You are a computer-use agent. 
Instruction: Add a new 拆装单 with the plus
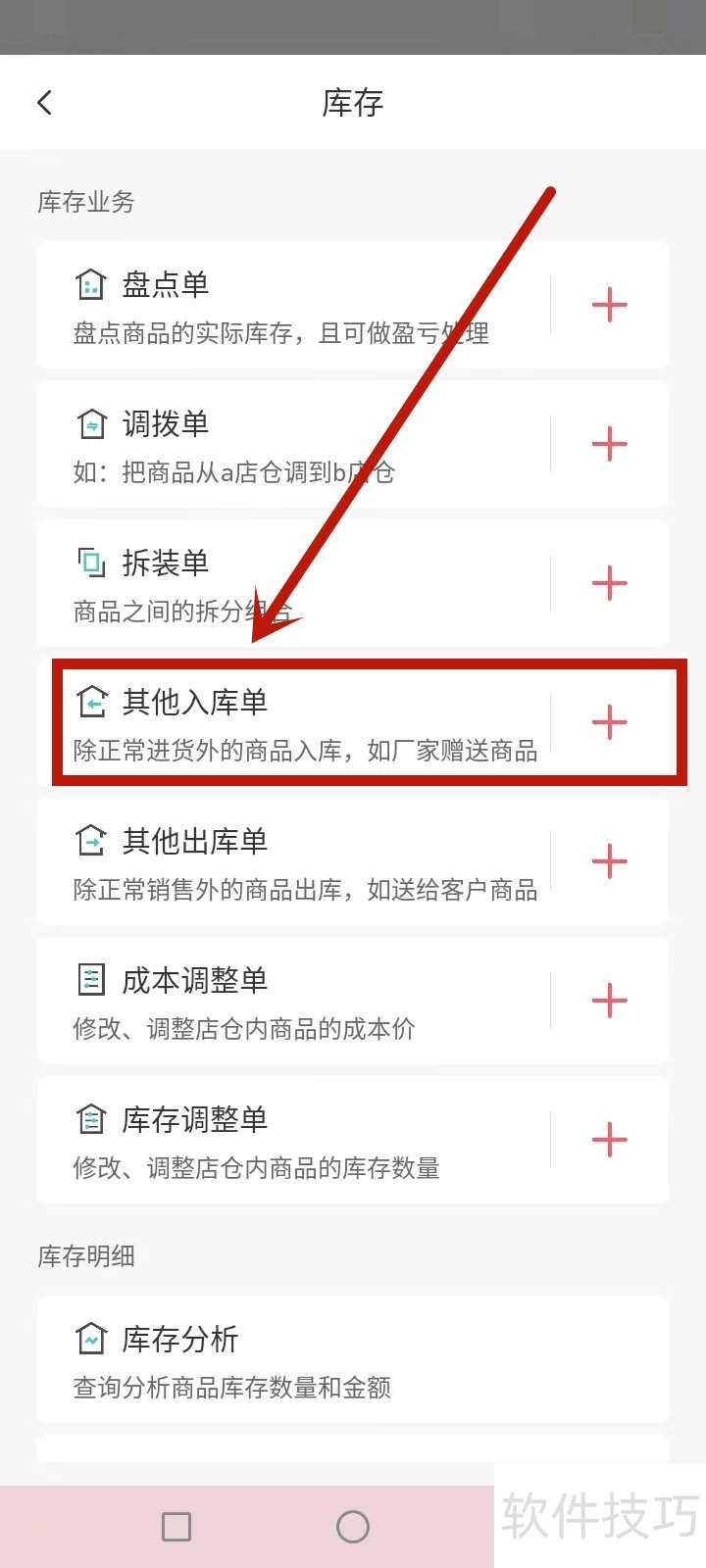click(x=609, y=584)
